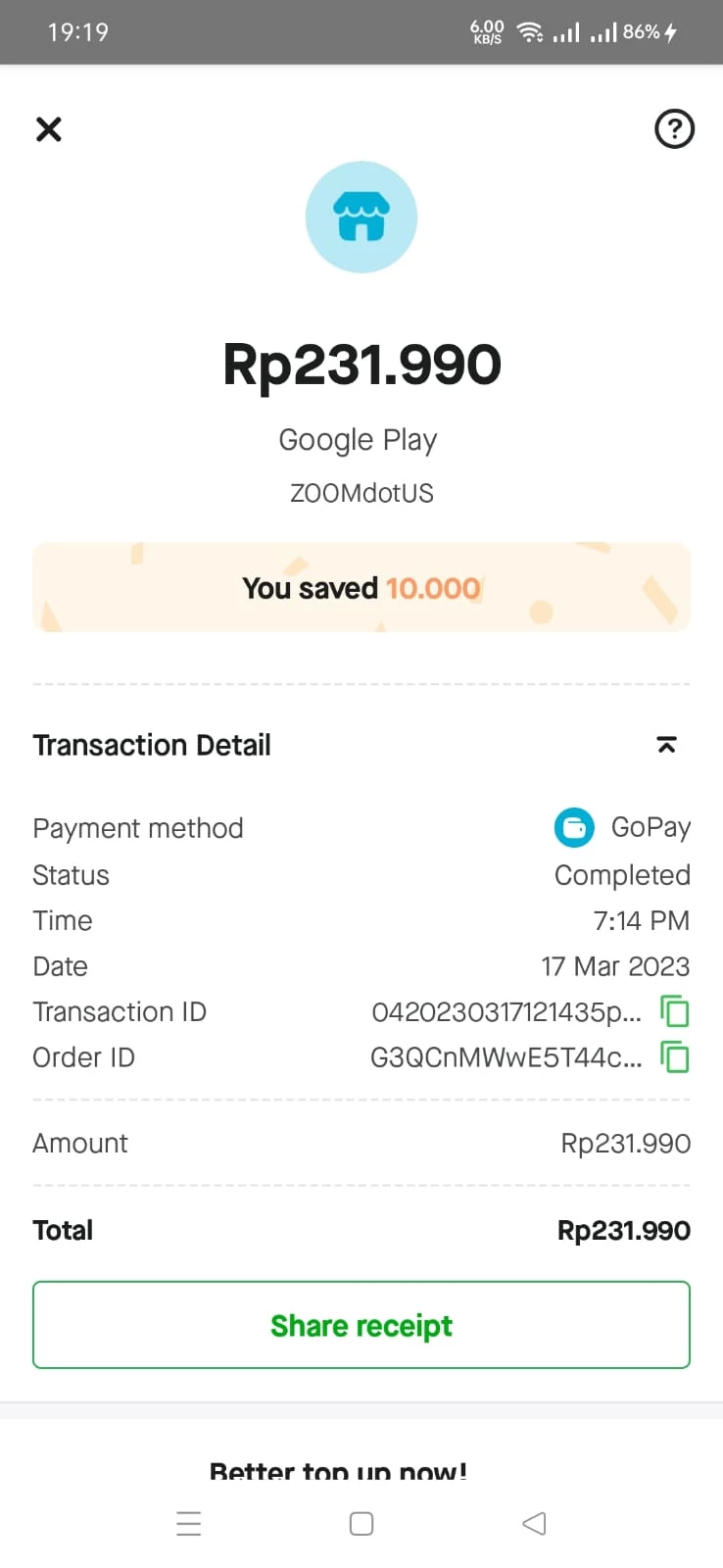723x1568 pixels.
Task: Open the help question mark icon
Action: point(674,129)
